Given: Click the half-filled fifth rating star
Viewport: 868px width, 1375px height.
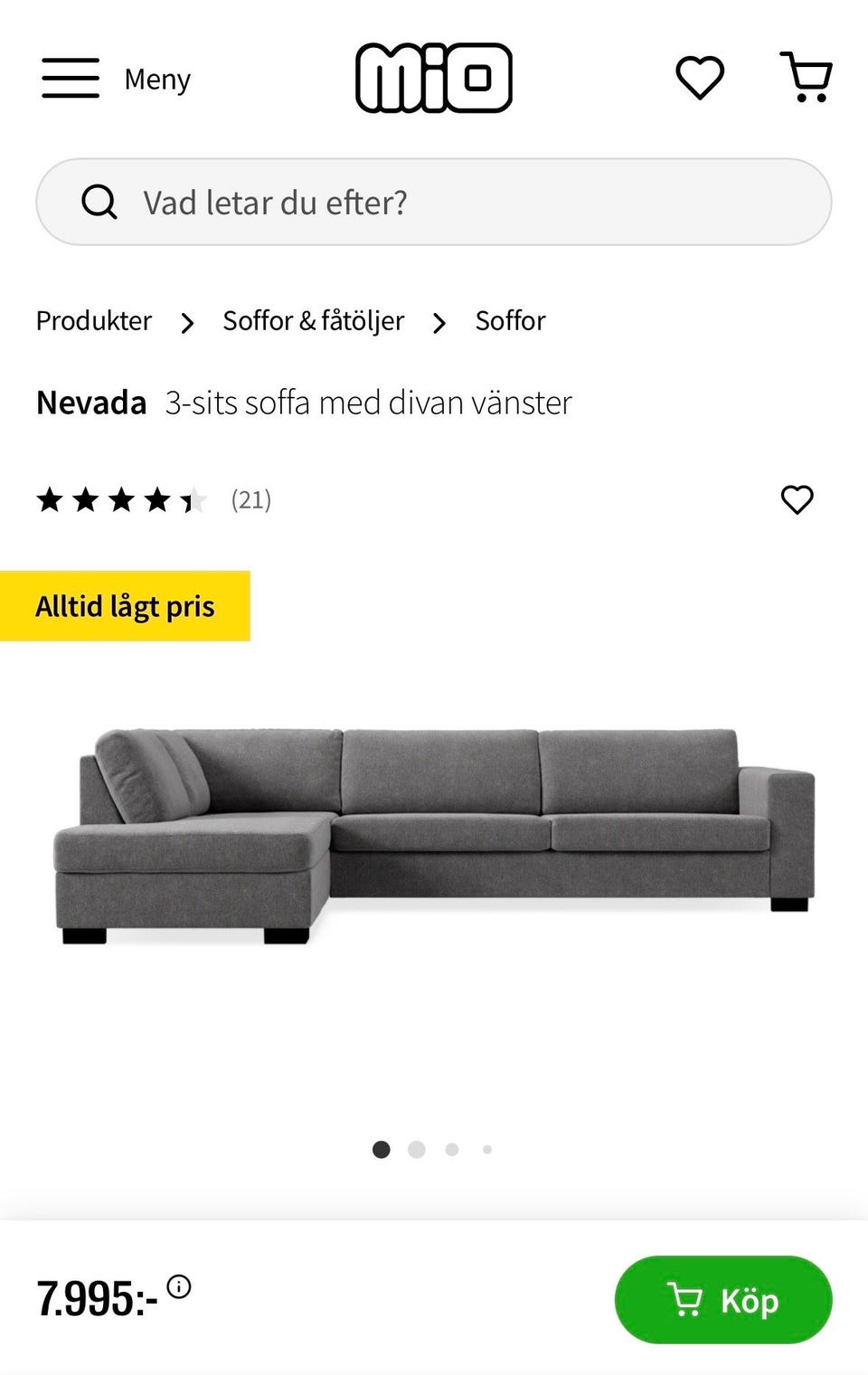Looking at the screenshot, I should click(193, 499).
